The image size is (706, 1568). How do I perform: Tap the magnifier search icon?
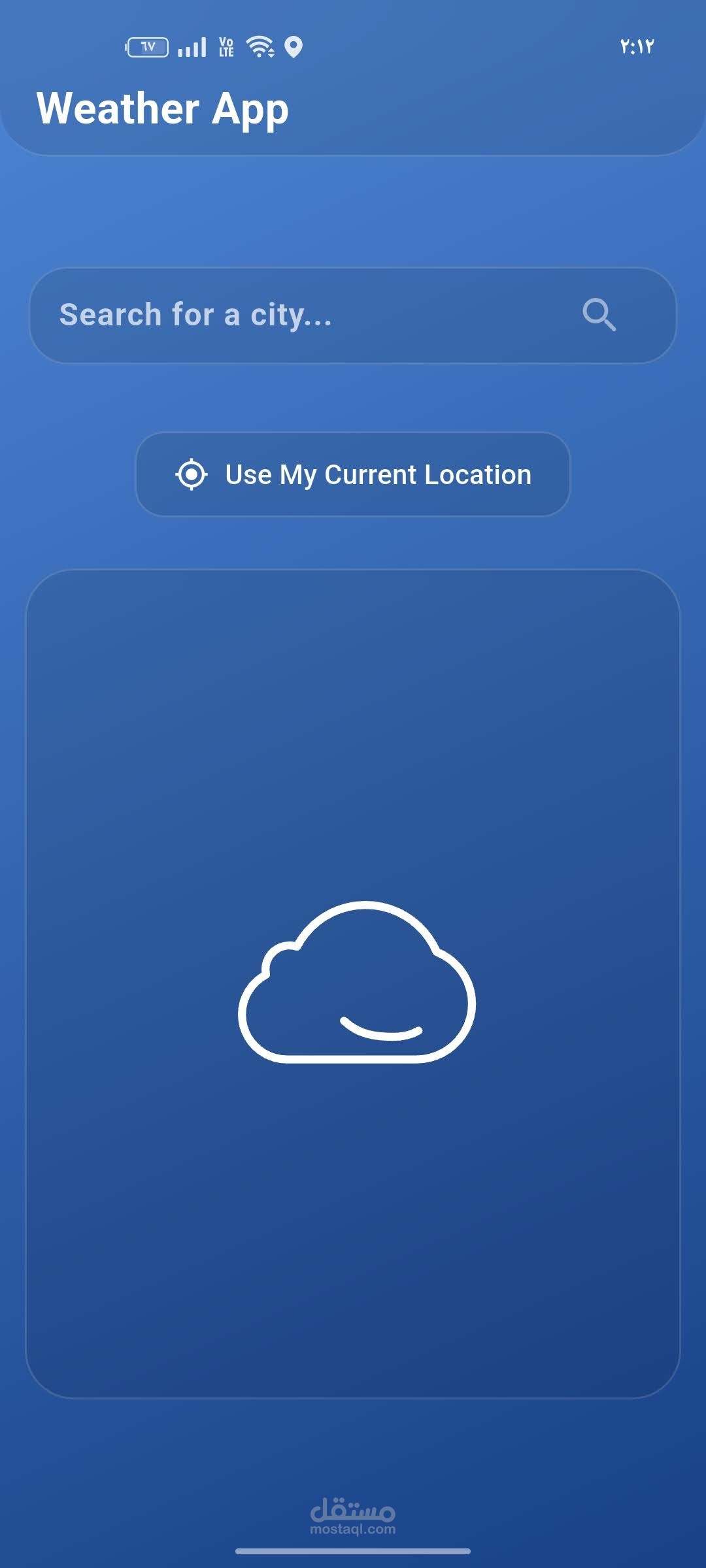tap(599, 315)
